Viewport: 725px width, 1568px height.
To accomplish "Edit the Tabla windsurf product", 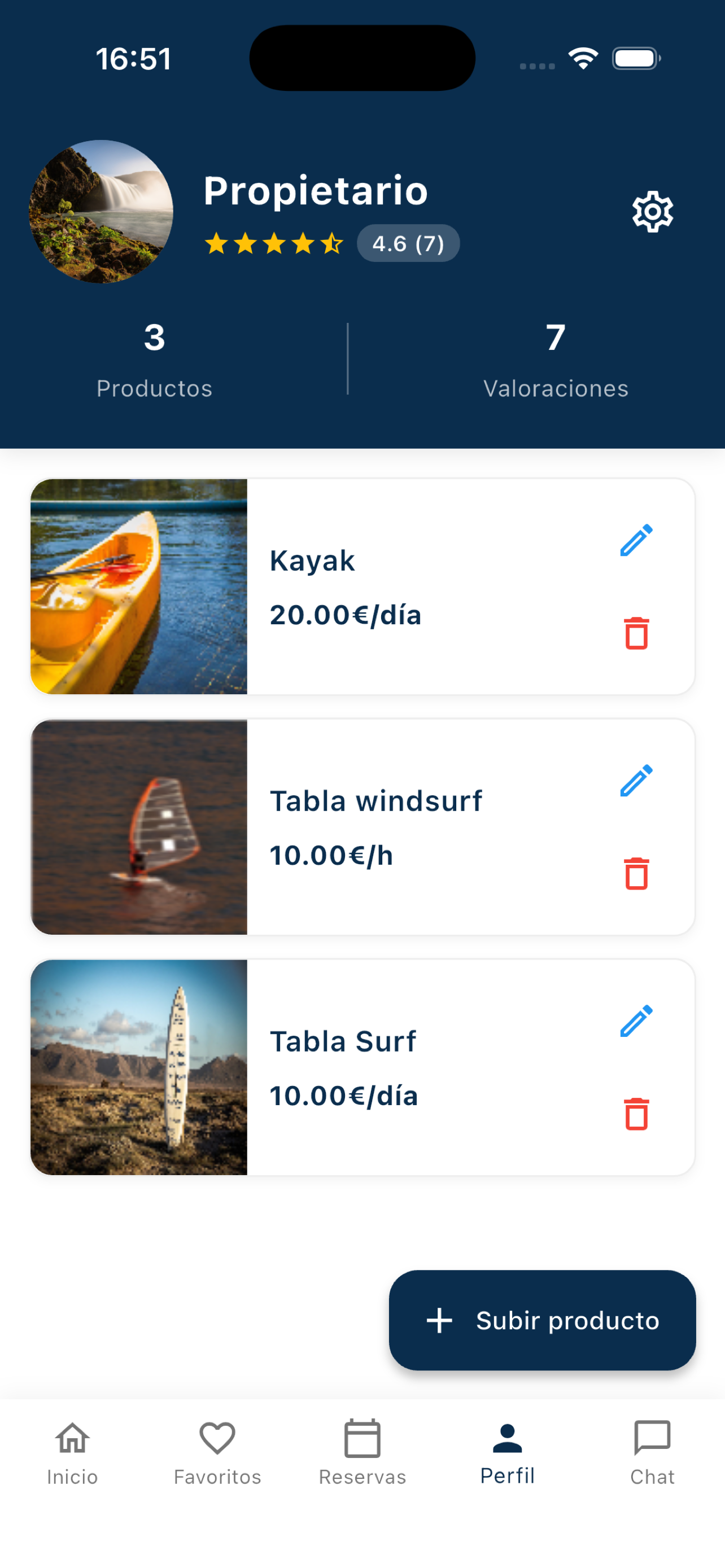I will (636, 781).
